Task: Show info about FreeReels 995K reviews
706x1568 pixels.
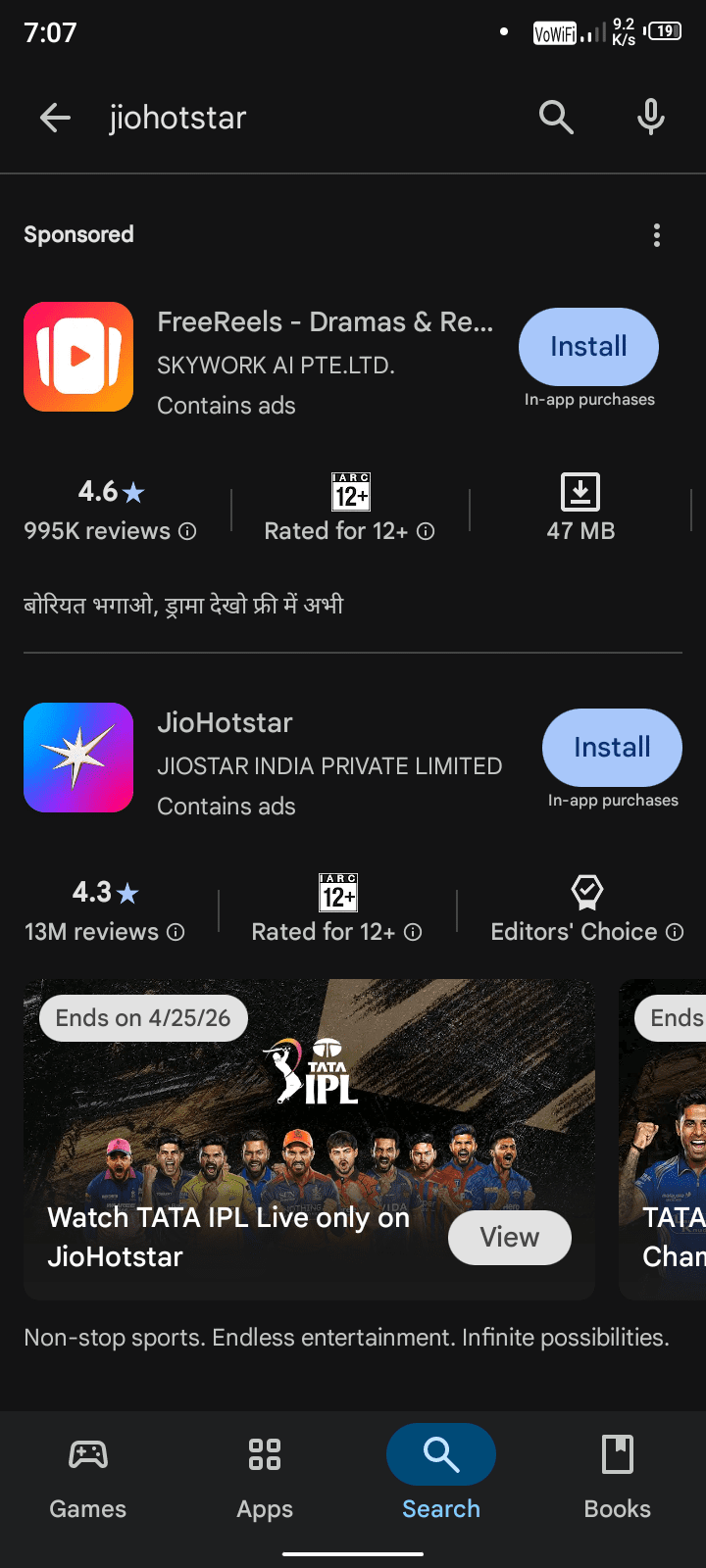Action: click(187, 531)
